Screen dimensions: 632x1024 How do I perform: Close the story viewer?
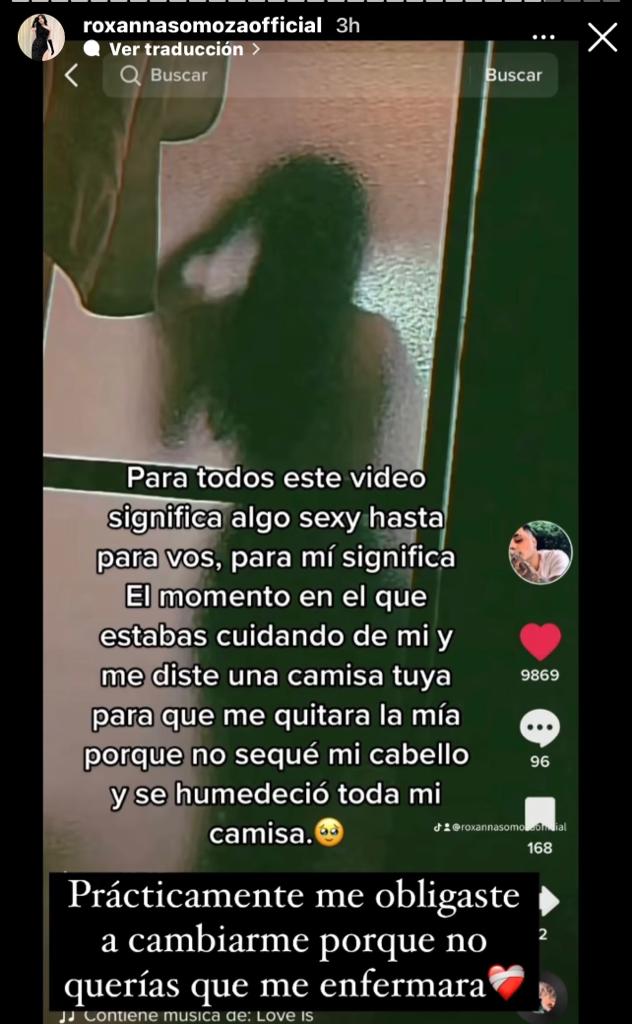[602, 38]
